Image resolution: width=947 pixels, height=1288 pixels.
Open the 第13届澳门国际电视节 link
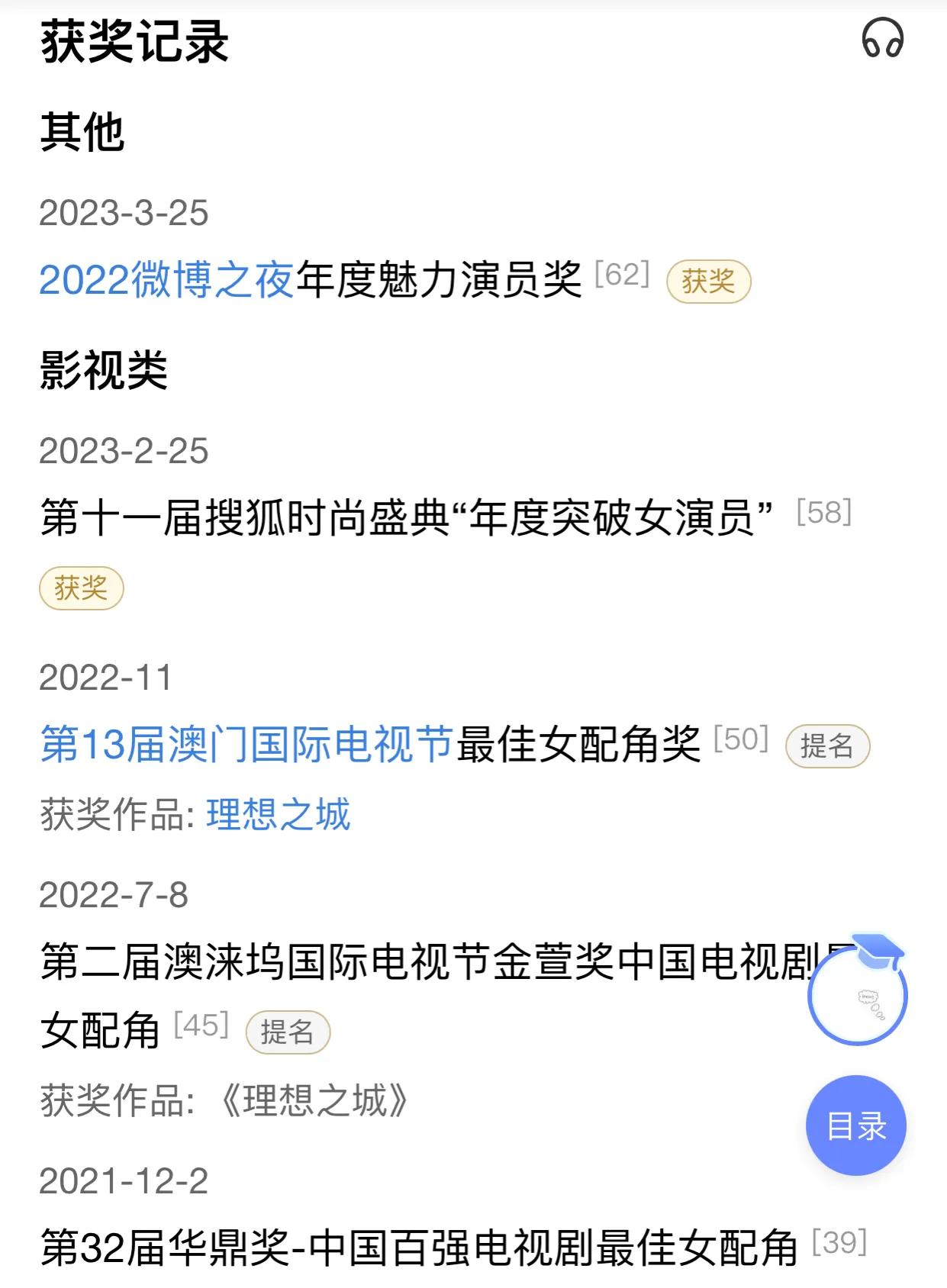pos(244,738)
